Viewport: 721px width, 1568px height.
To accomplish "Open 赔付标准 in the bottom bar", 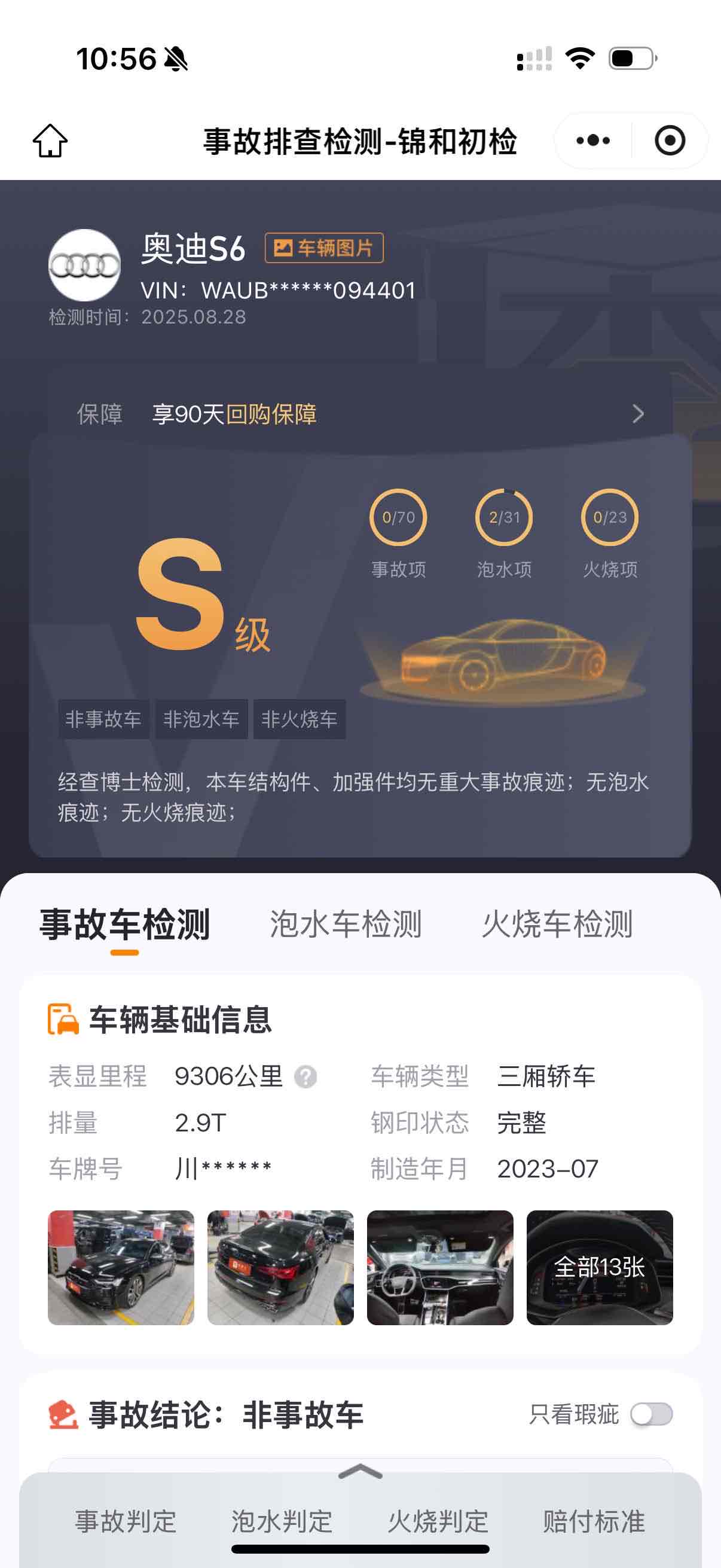I will [x=594, y=1521].
